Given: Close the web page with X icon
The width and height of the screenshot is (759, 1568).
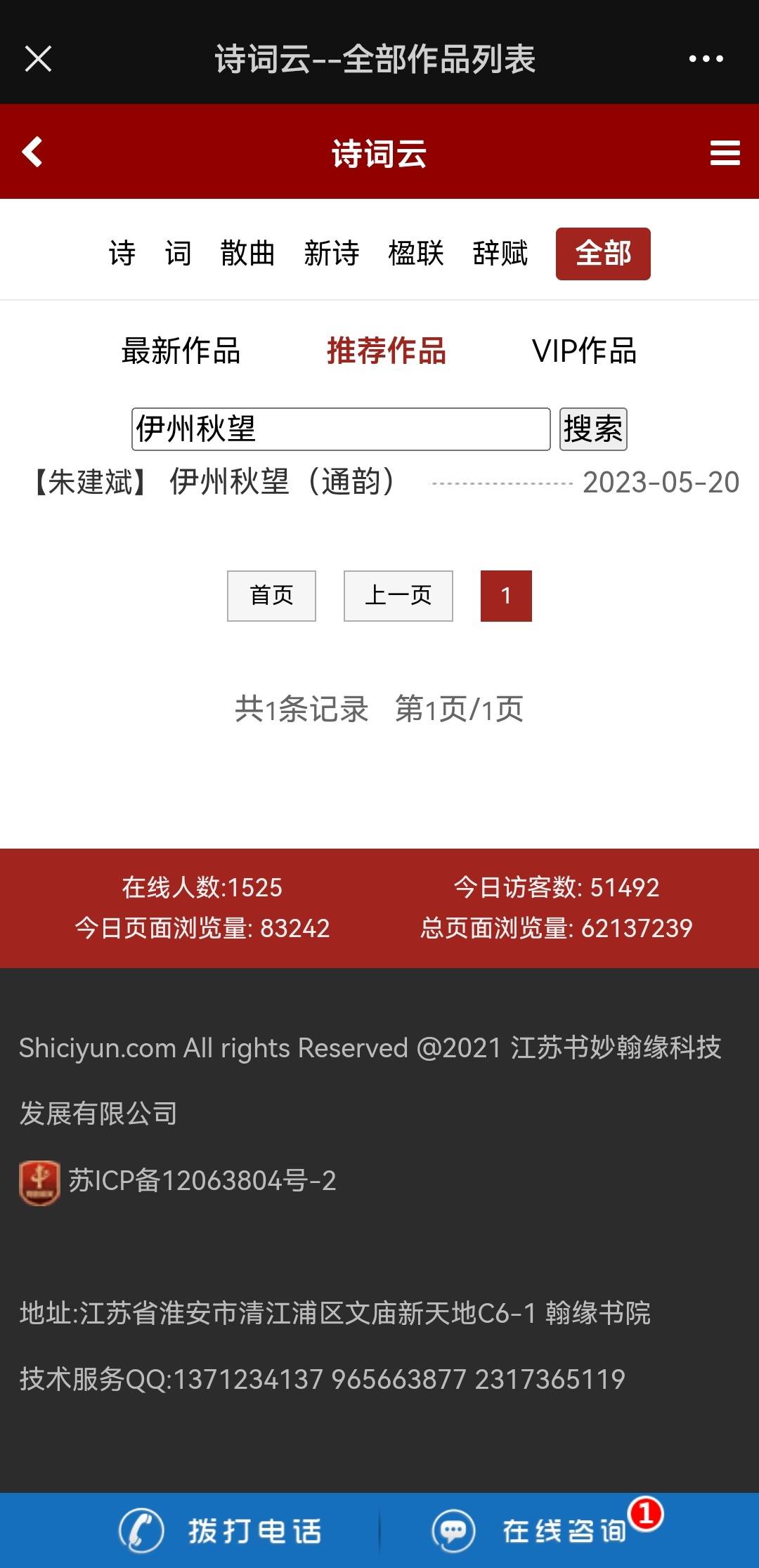Looking at the screenshot, I should pos(38,59).
